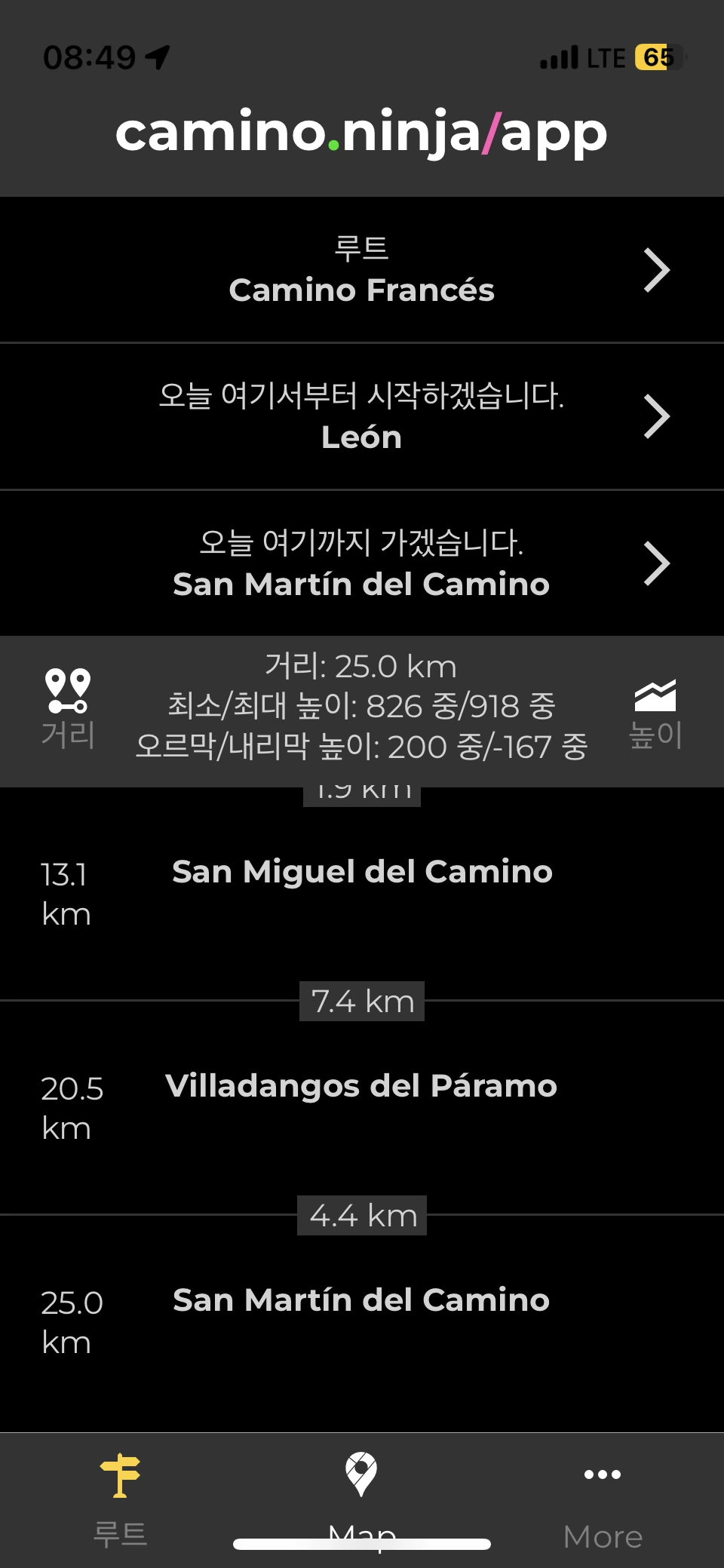Change the starting point from León
The height and width of the screenshot is (1568, 724).
tap(362, 416)
